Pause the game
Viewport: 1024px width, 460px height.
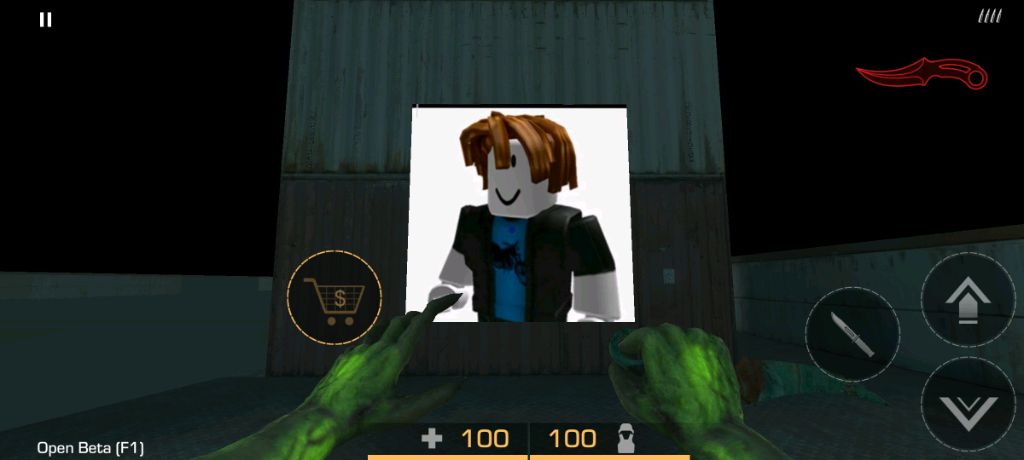click(45, 19)
